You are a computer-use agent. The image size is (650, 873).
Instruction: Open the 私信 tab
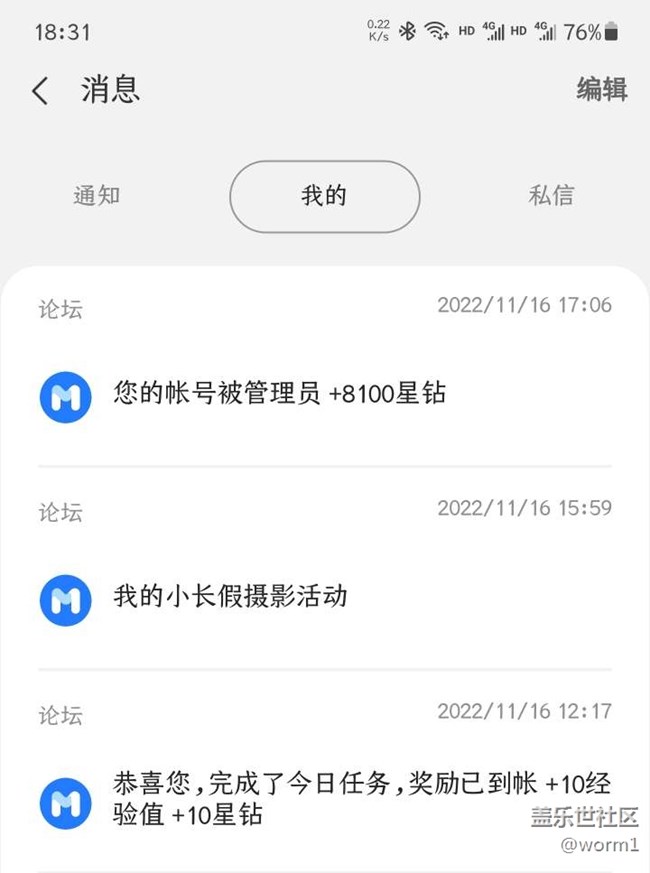pos(551,195)
